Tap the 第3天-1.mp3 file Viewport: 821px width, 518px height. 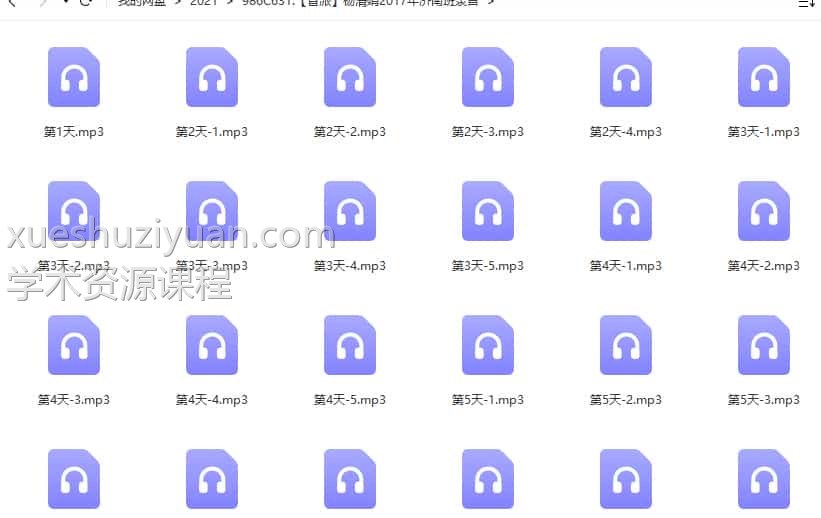tap(764, 78)
